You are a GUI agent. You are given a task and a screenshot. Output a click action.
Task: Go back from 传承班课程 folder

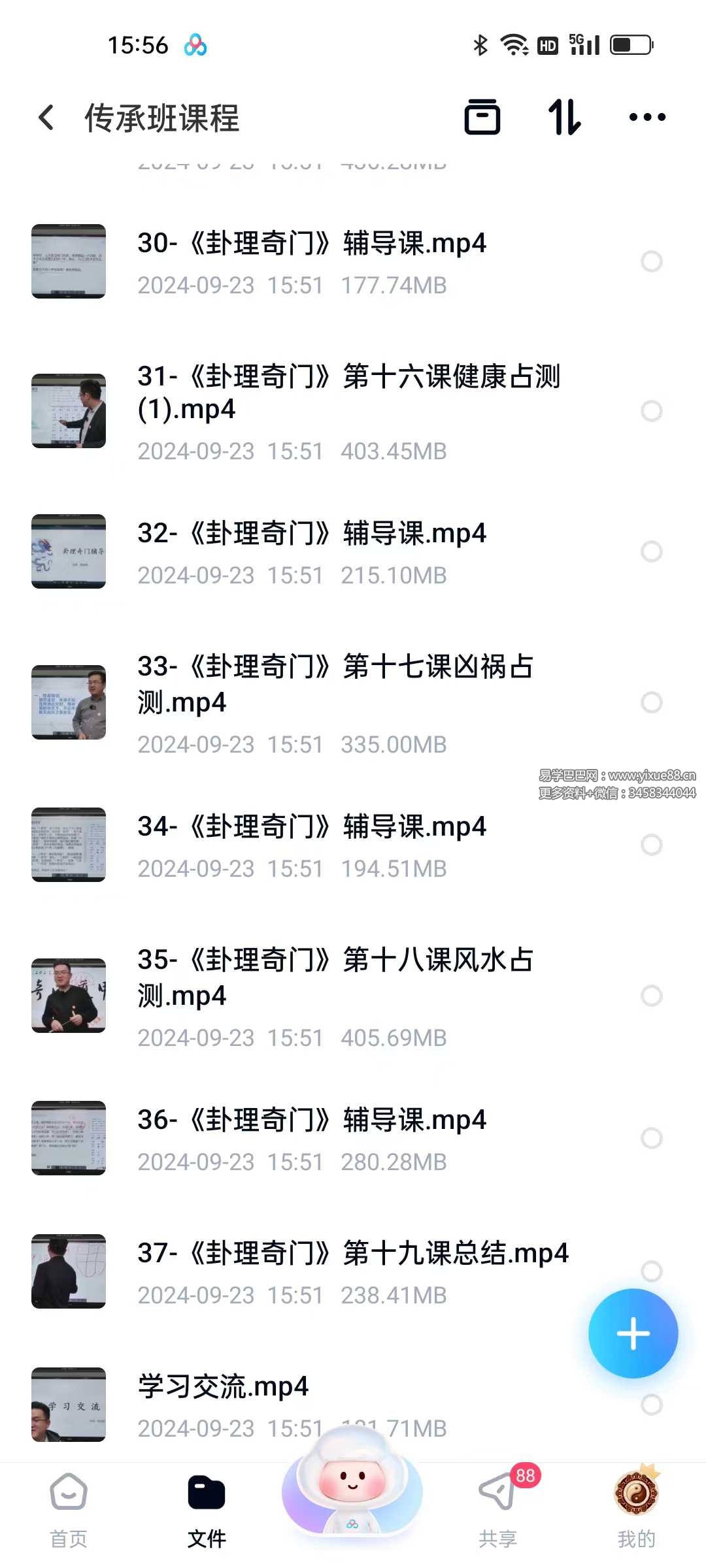[x=46, y=118]
